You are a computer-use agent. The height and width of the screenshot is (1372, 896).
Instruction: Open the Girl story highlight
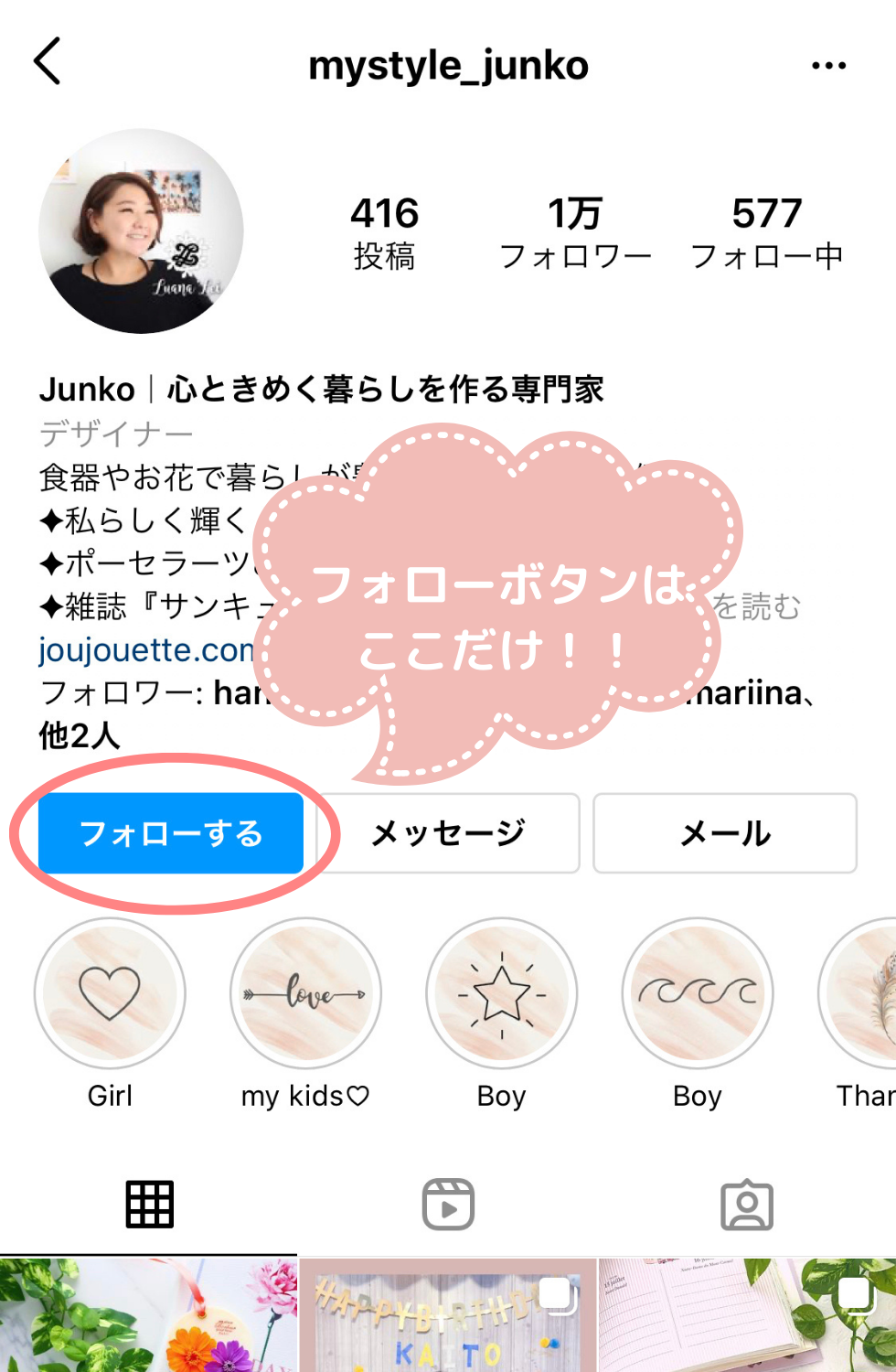[x=110, y=993]
